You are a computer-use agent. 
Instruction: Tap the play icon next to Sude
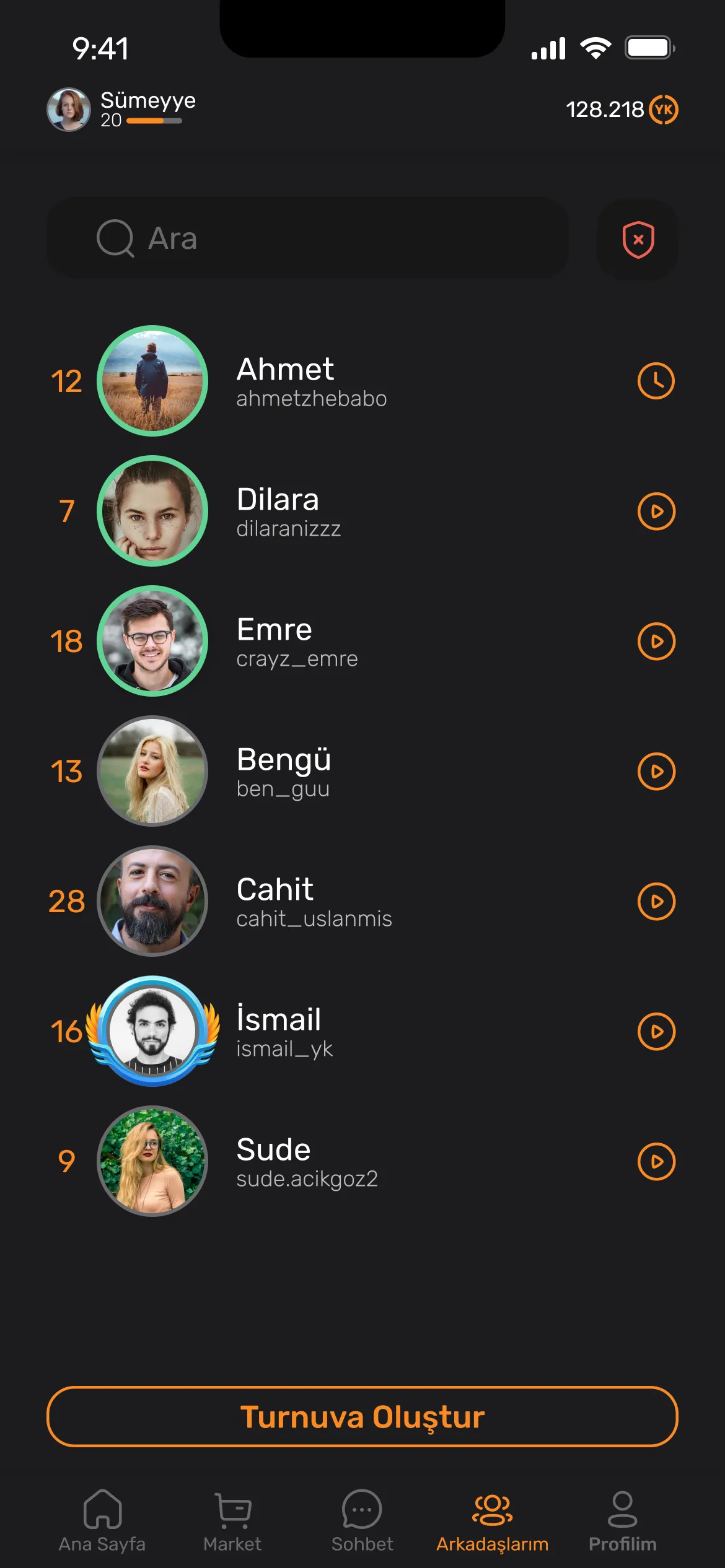[656, 1162]
